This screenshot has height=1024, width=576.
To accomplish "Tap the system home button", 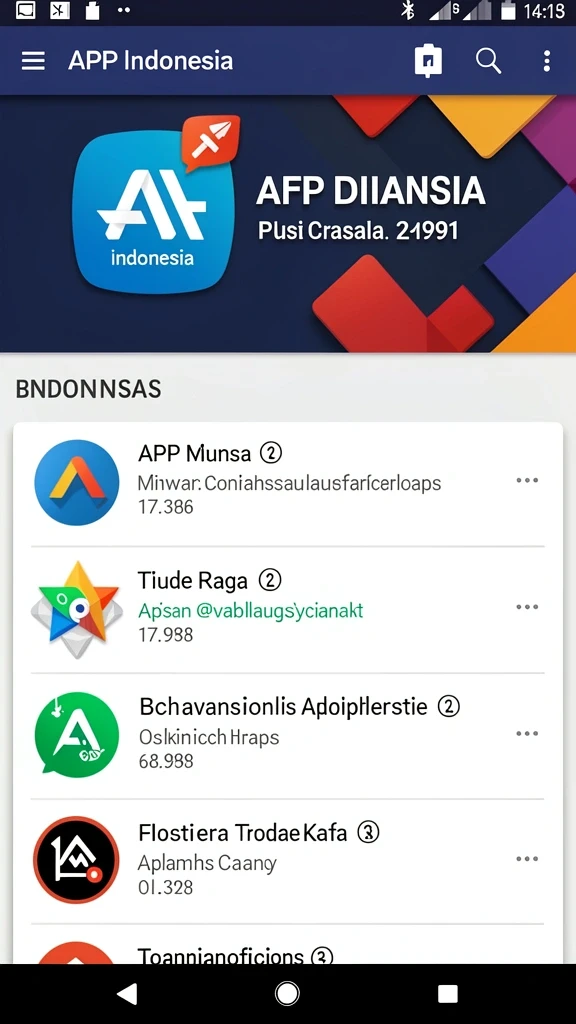I will [287, 994].
